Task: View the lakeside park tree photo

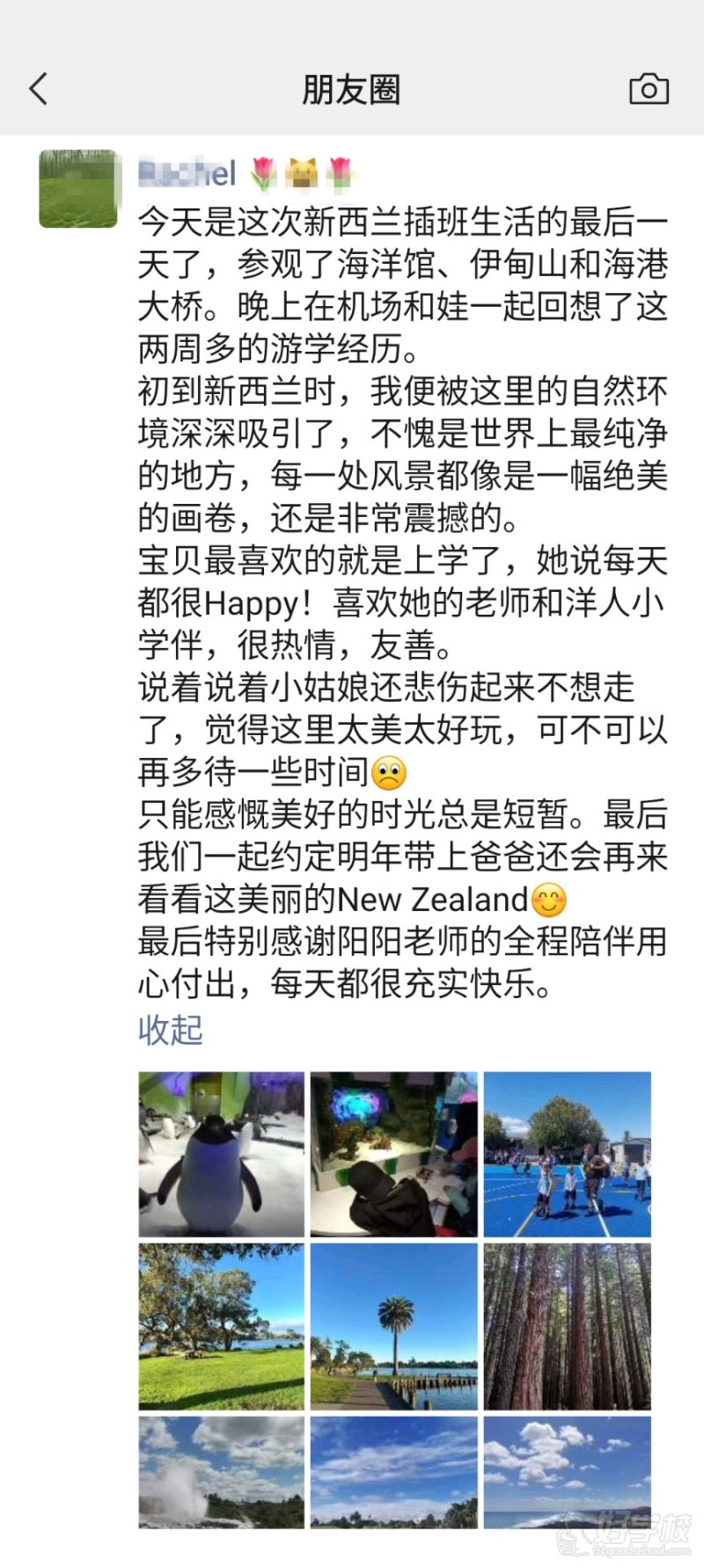Action: [x=219, y=1328]
